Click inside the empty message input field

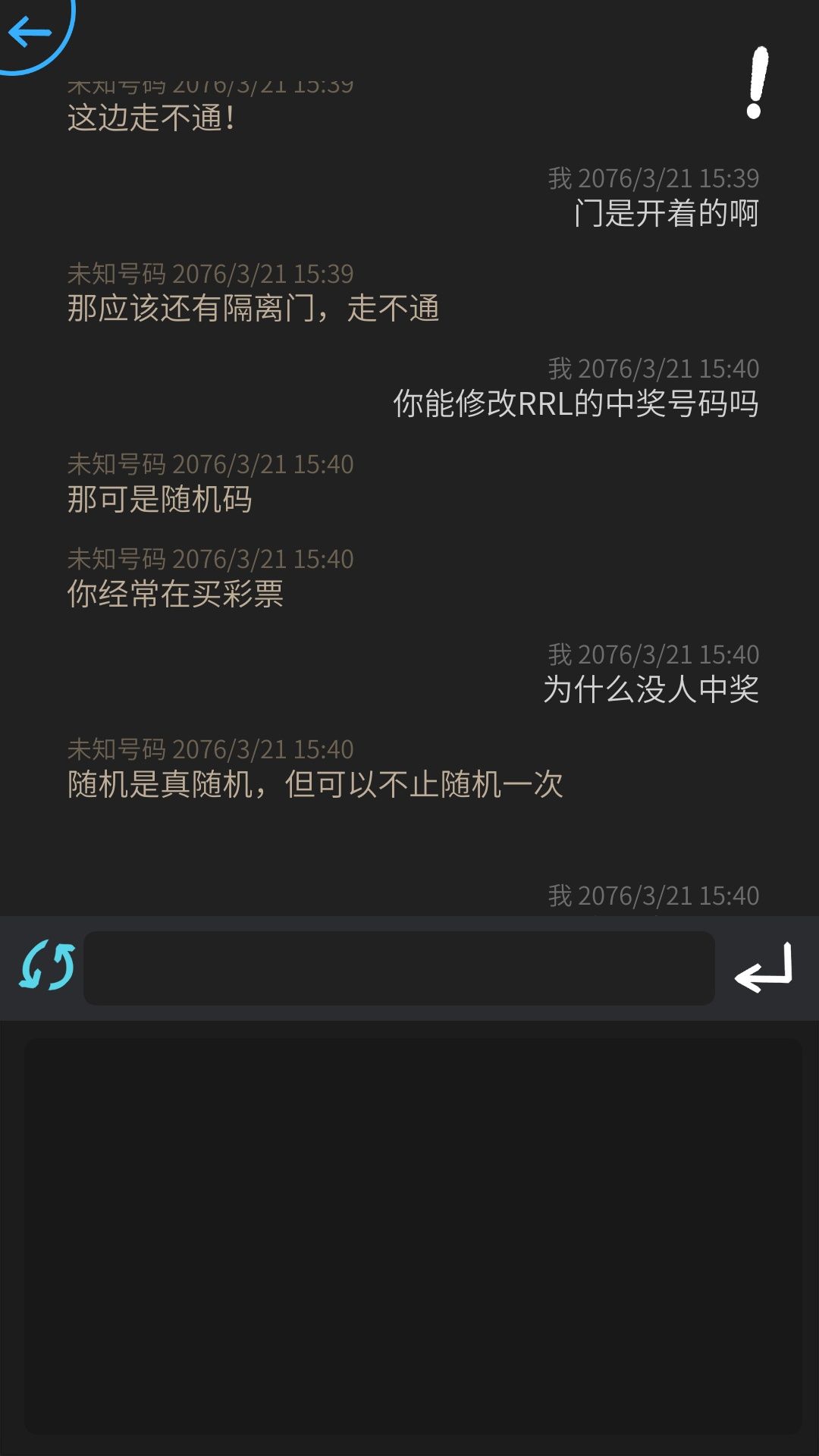402,965
